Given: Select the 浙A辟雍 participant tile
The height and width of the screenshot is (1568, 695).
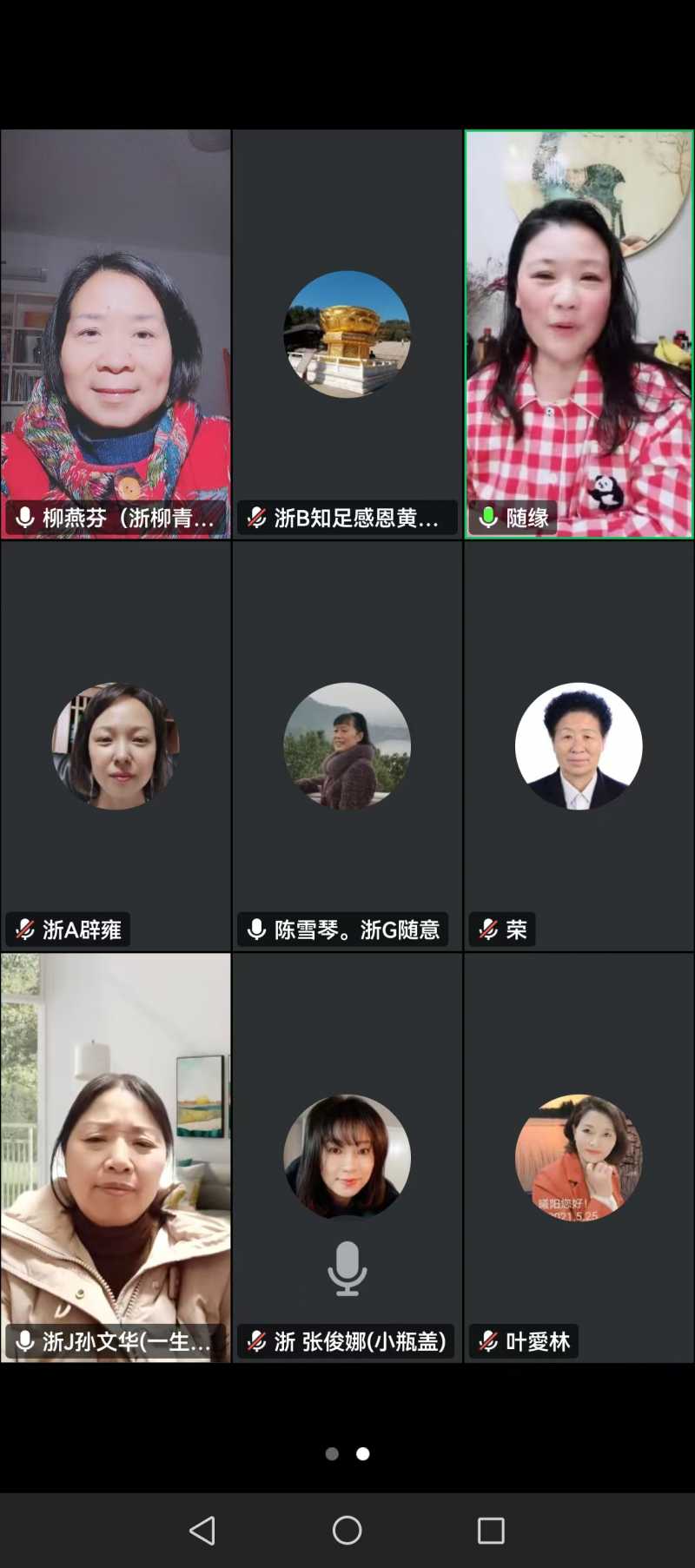Looking at the screenshot, I should [116, 746].
